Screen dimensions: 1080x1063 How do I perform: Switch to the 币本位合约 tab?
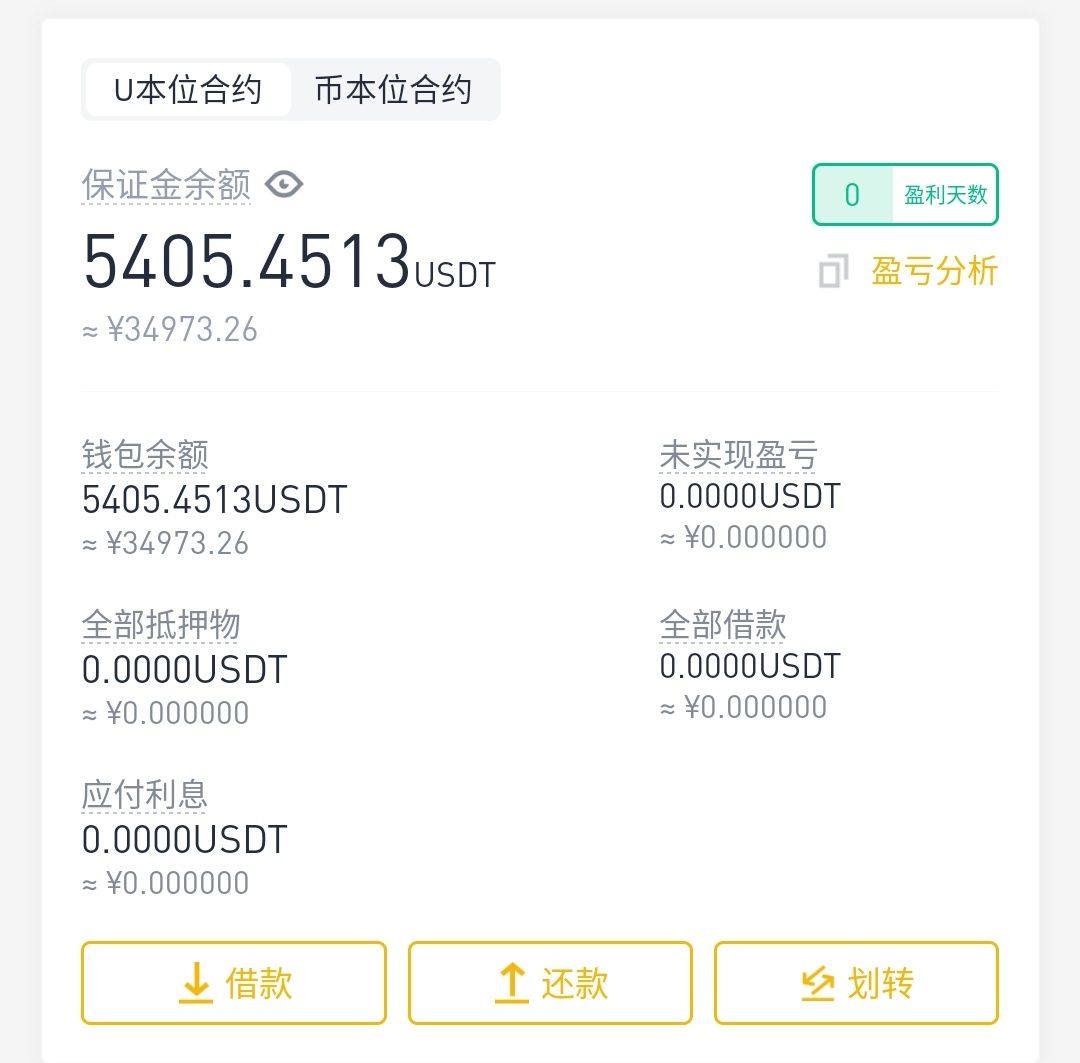pyautogui.click(x=393, y=90)
